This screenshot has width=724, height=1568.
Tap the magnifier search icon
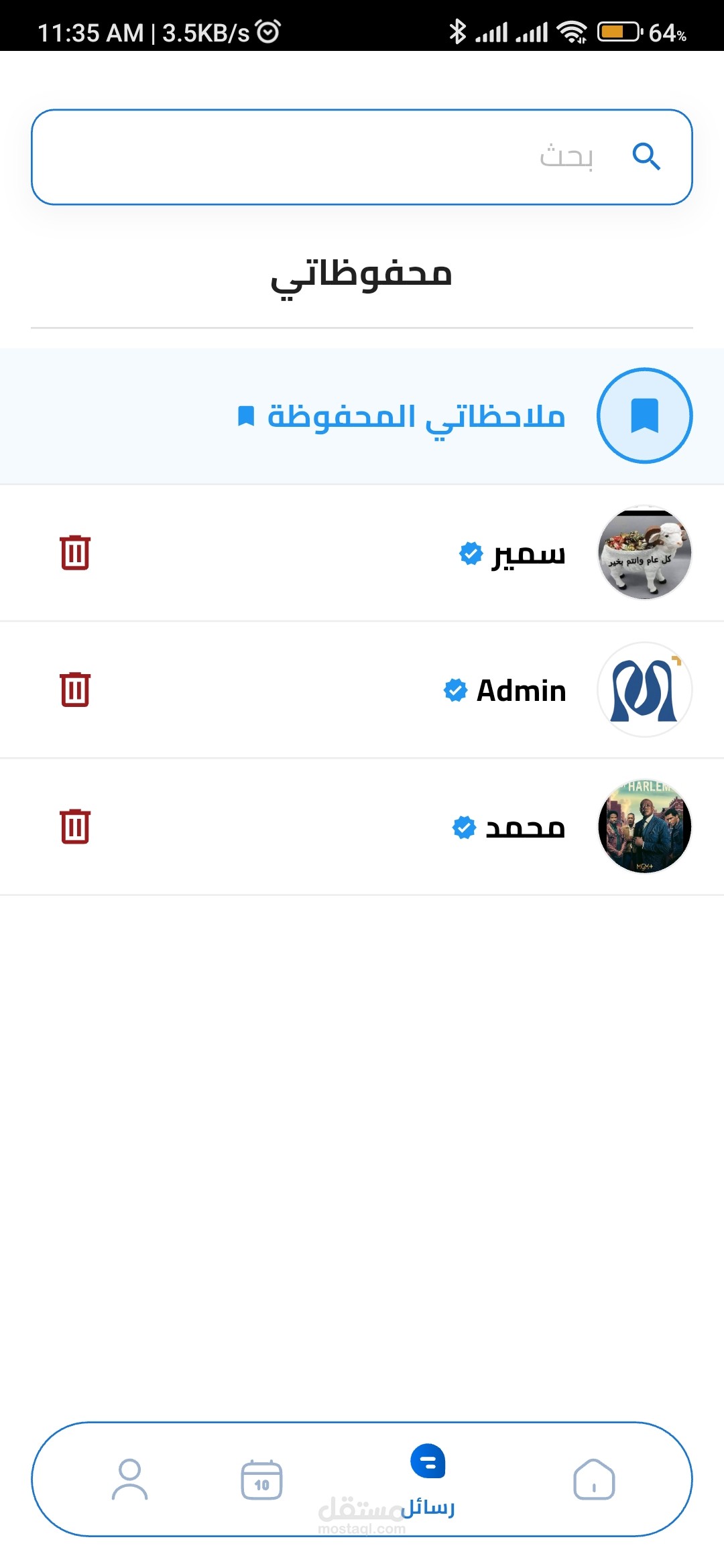(646, 157)
